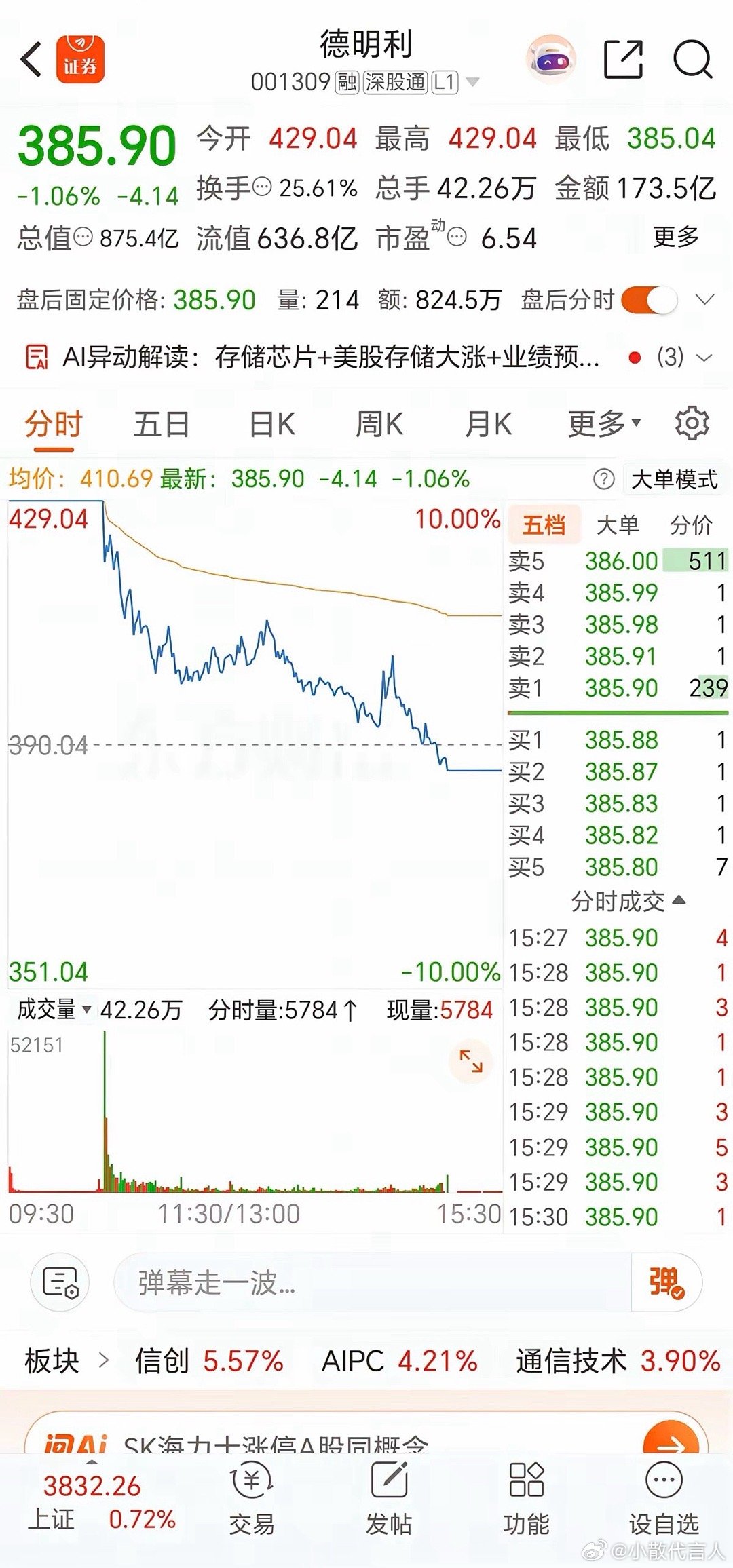Switch to the 日K chart tab
Screen dimensions: 733x1568
tap(271, 425)
